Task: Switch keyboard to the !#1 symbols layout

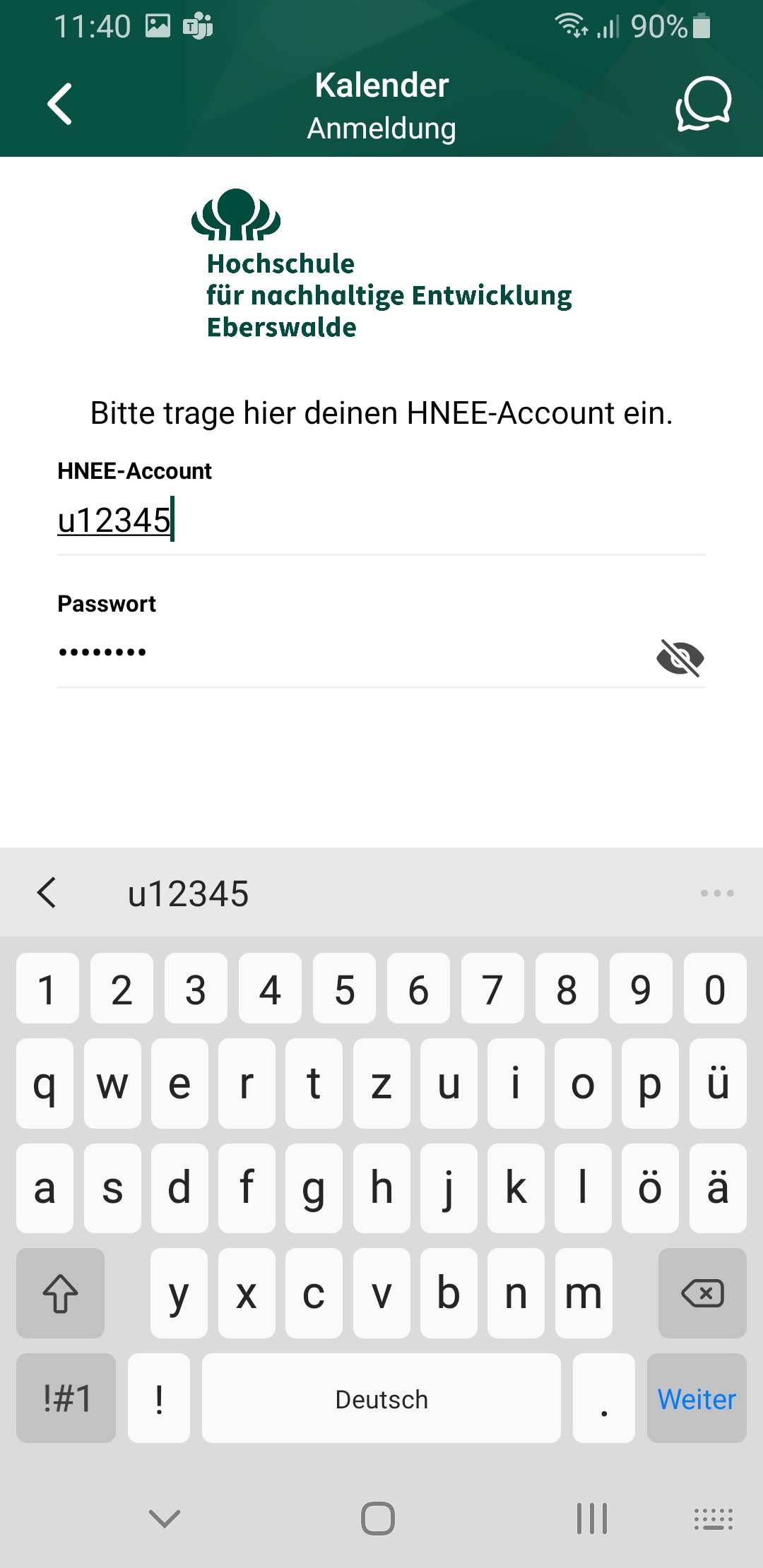Action: (66, 1398)
